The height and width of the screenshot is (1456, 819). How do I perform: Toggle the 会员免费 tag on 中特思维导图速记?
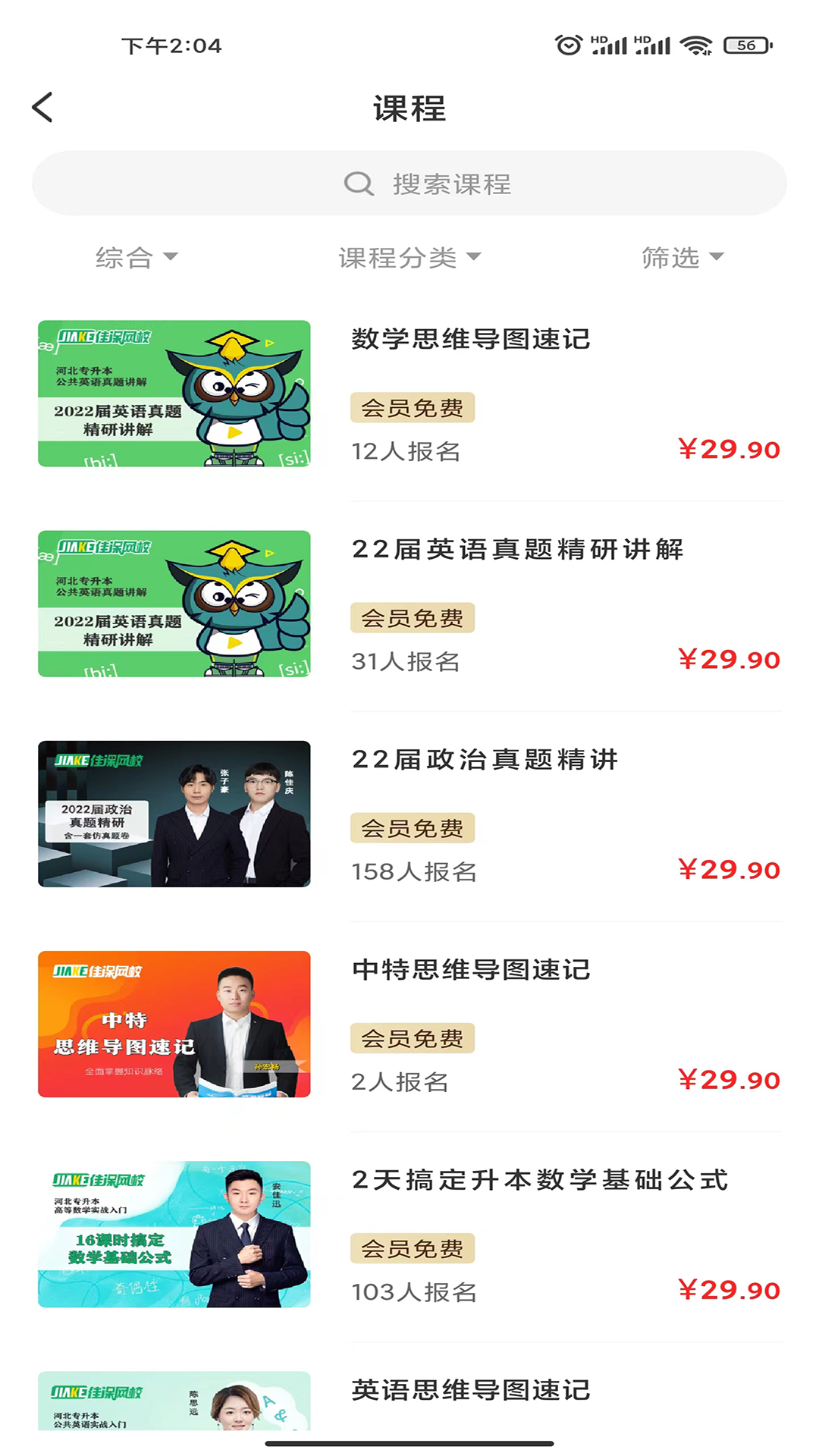click(x=413, y=1038)
